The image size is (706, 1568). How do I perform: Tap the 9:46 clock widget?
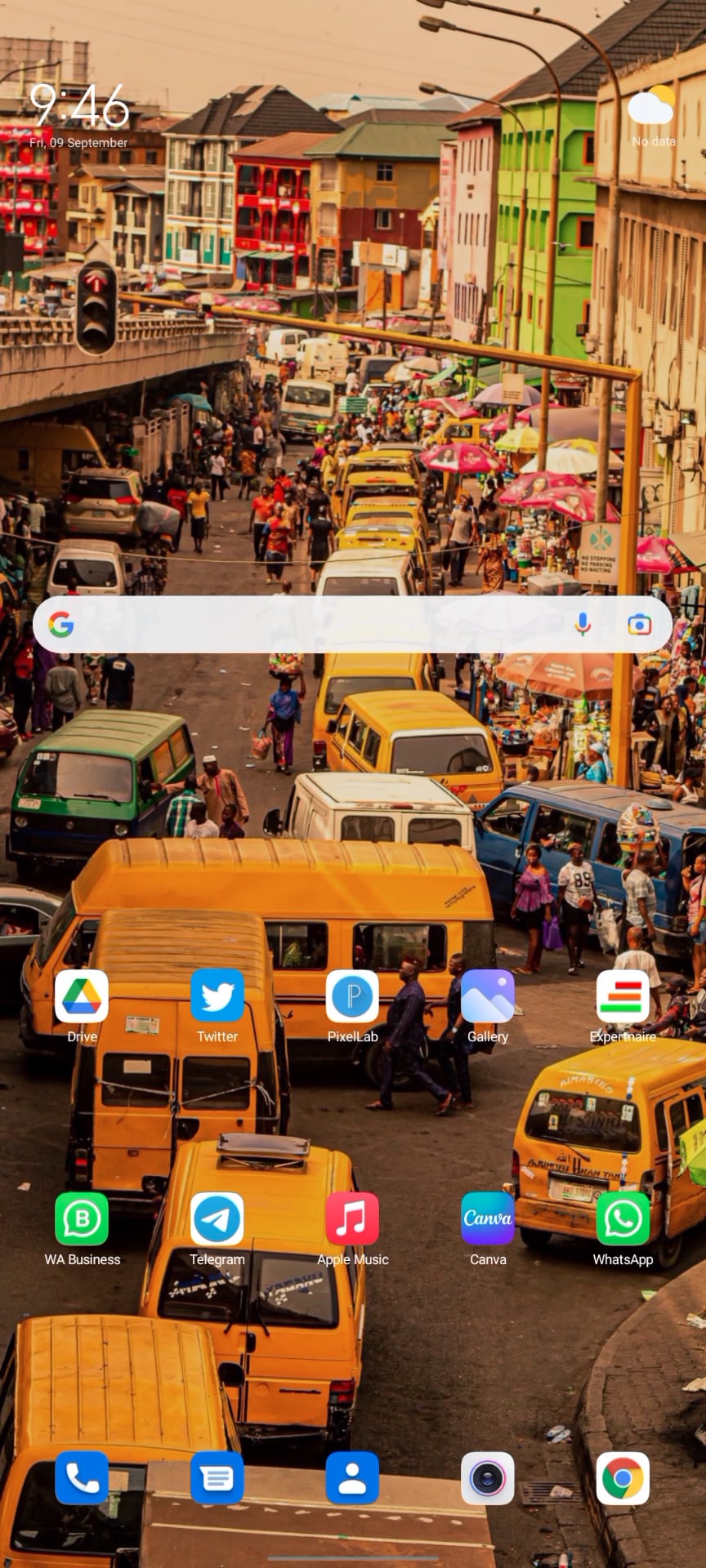[79, 108]
